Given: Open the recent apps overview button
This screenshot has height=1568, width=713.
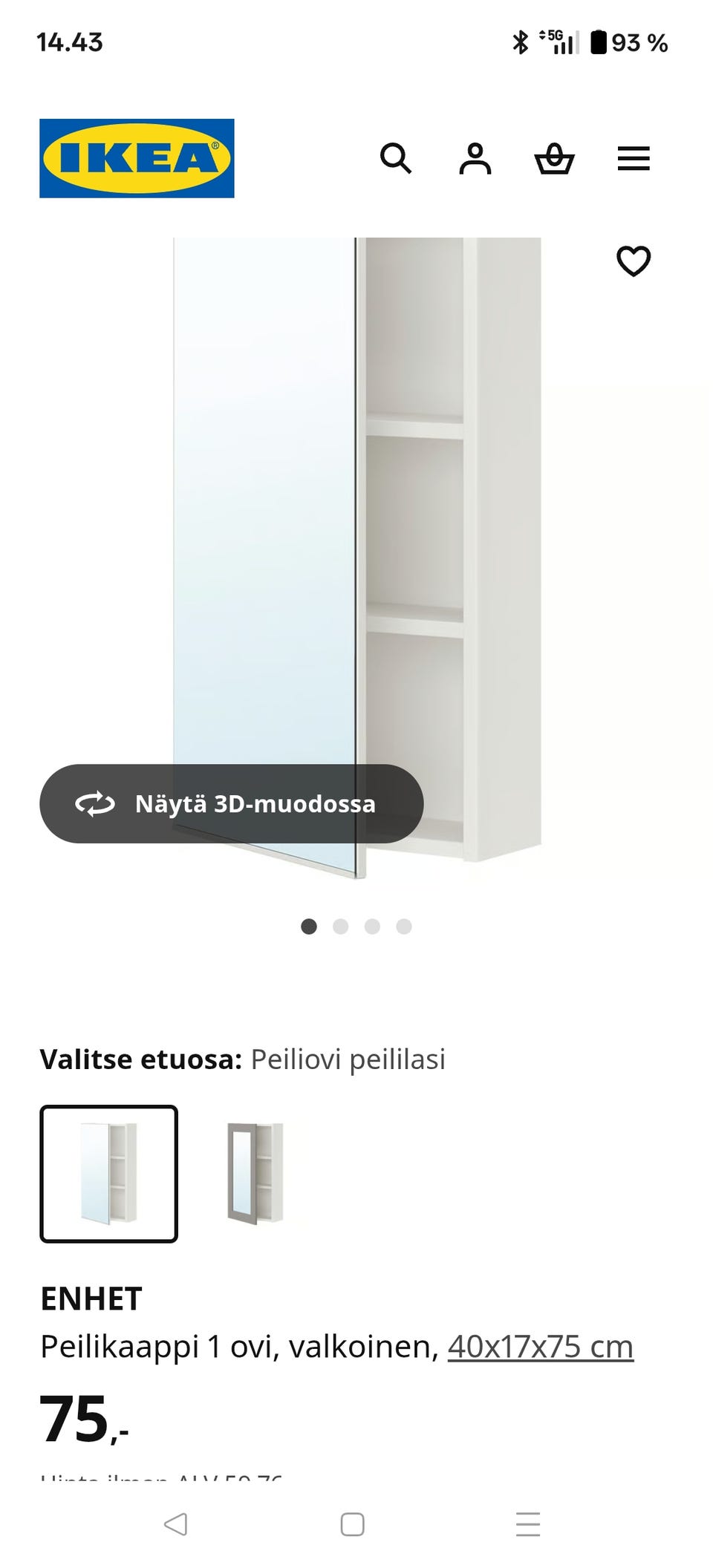Looking at the screenshot, I should [527, 1523].
